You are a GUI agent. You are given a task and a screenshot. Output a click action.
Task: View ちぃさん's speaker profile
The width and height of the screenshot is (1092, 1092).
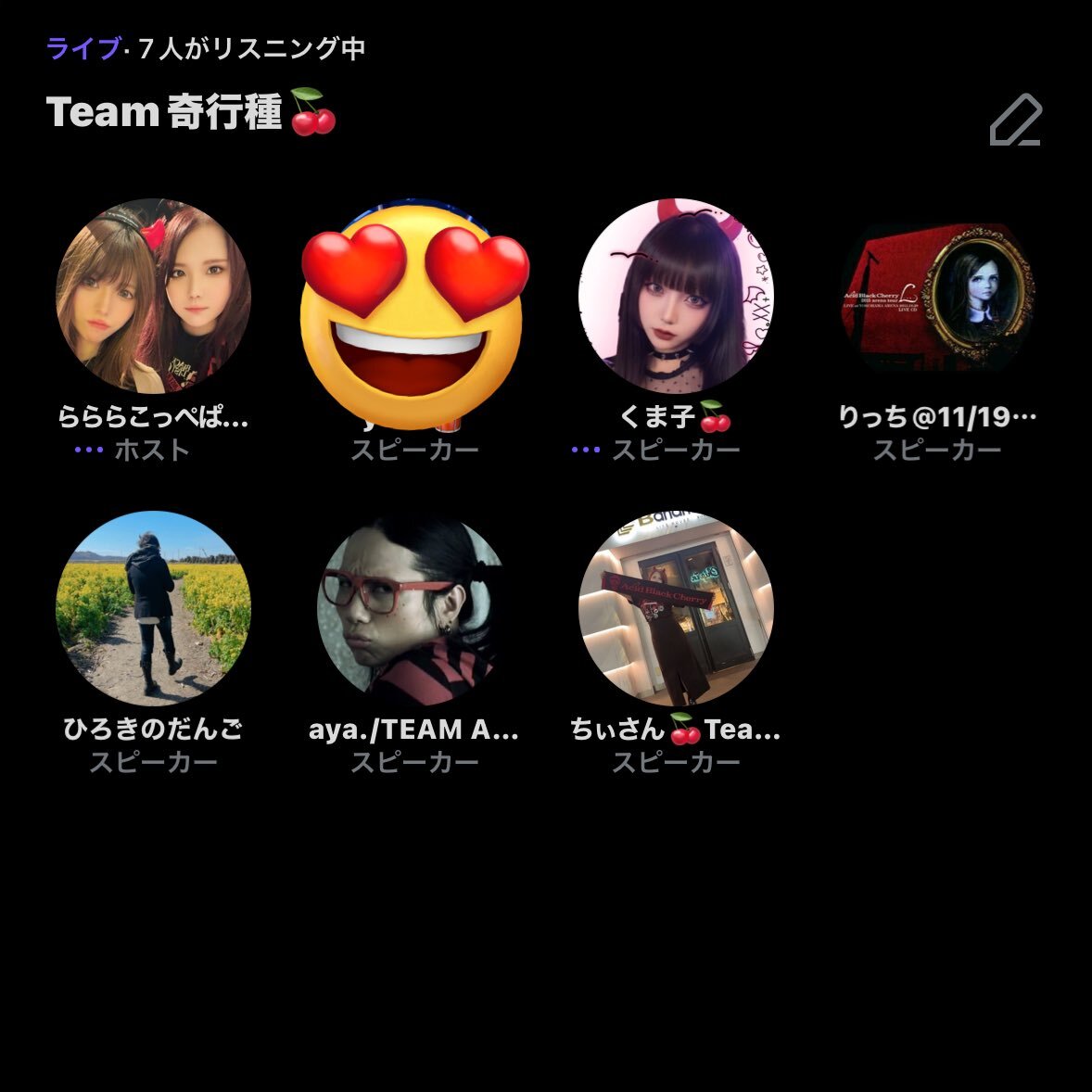pos(676,608)
